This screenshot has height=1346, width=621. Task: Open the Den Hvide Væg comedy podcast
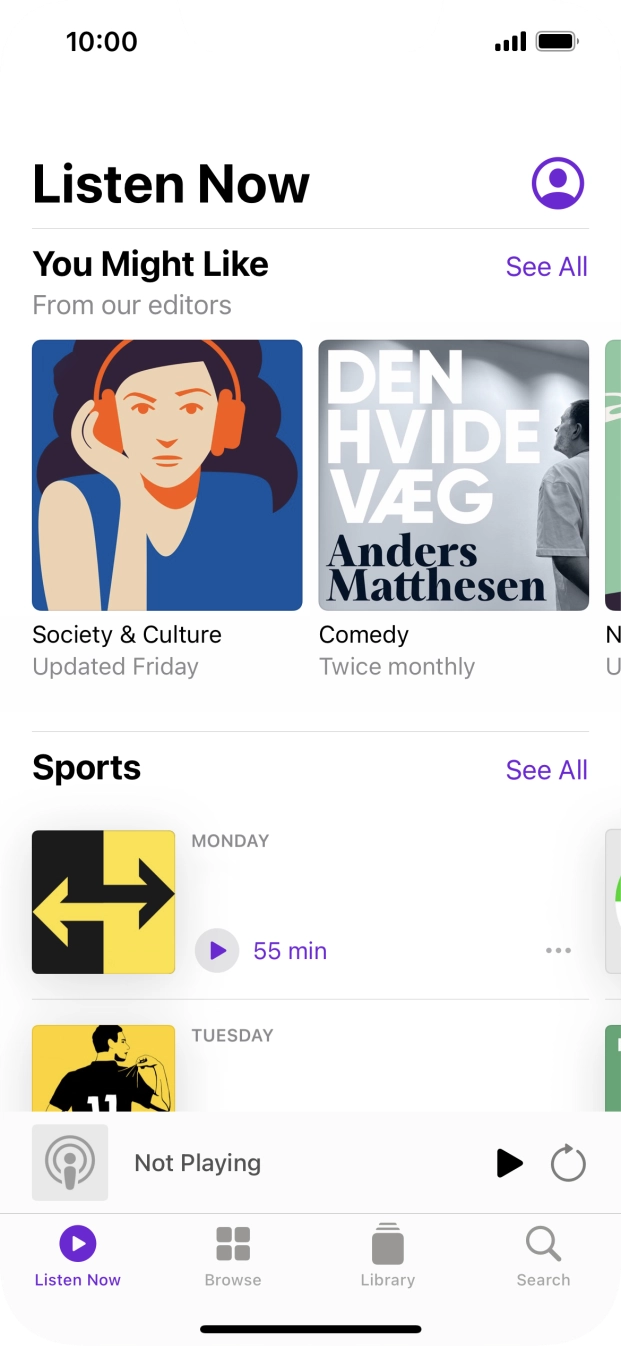453,475
